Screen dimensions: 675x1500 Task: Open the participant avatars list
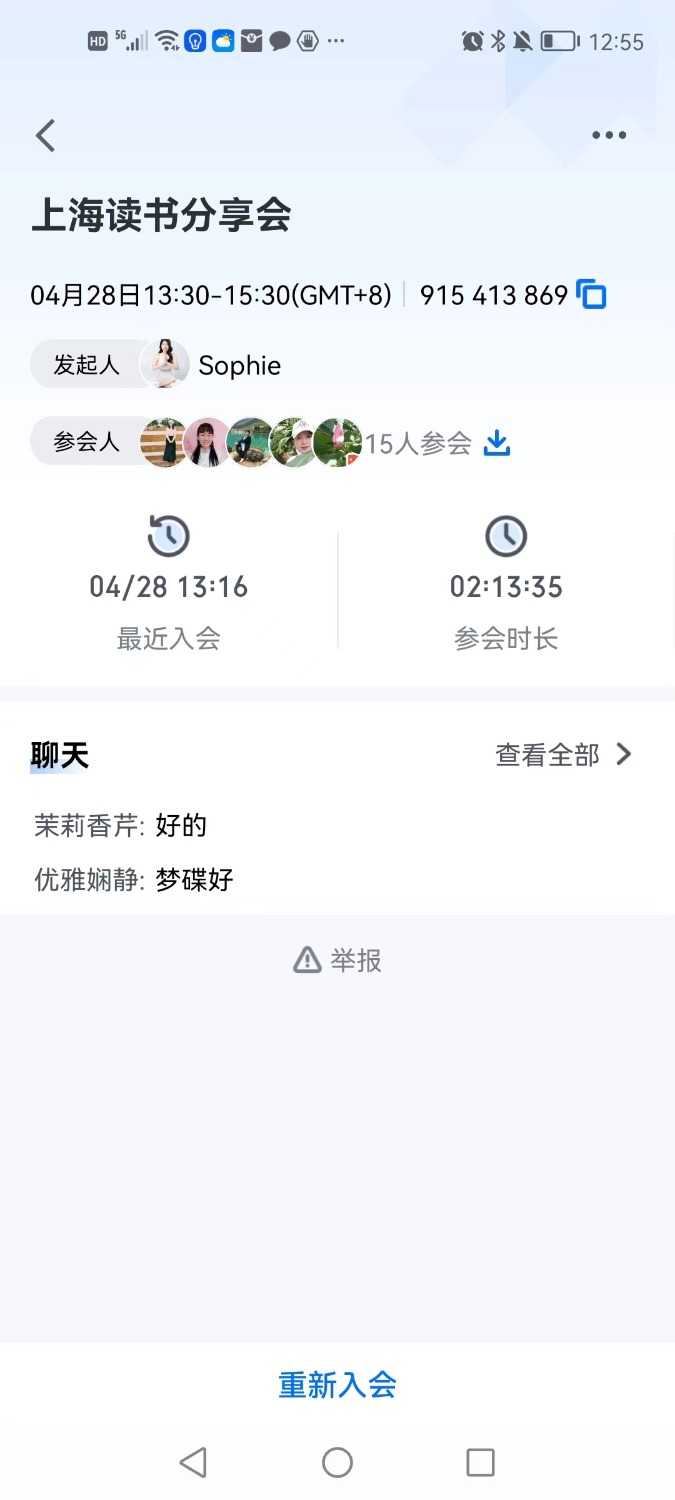coord(252,443)
